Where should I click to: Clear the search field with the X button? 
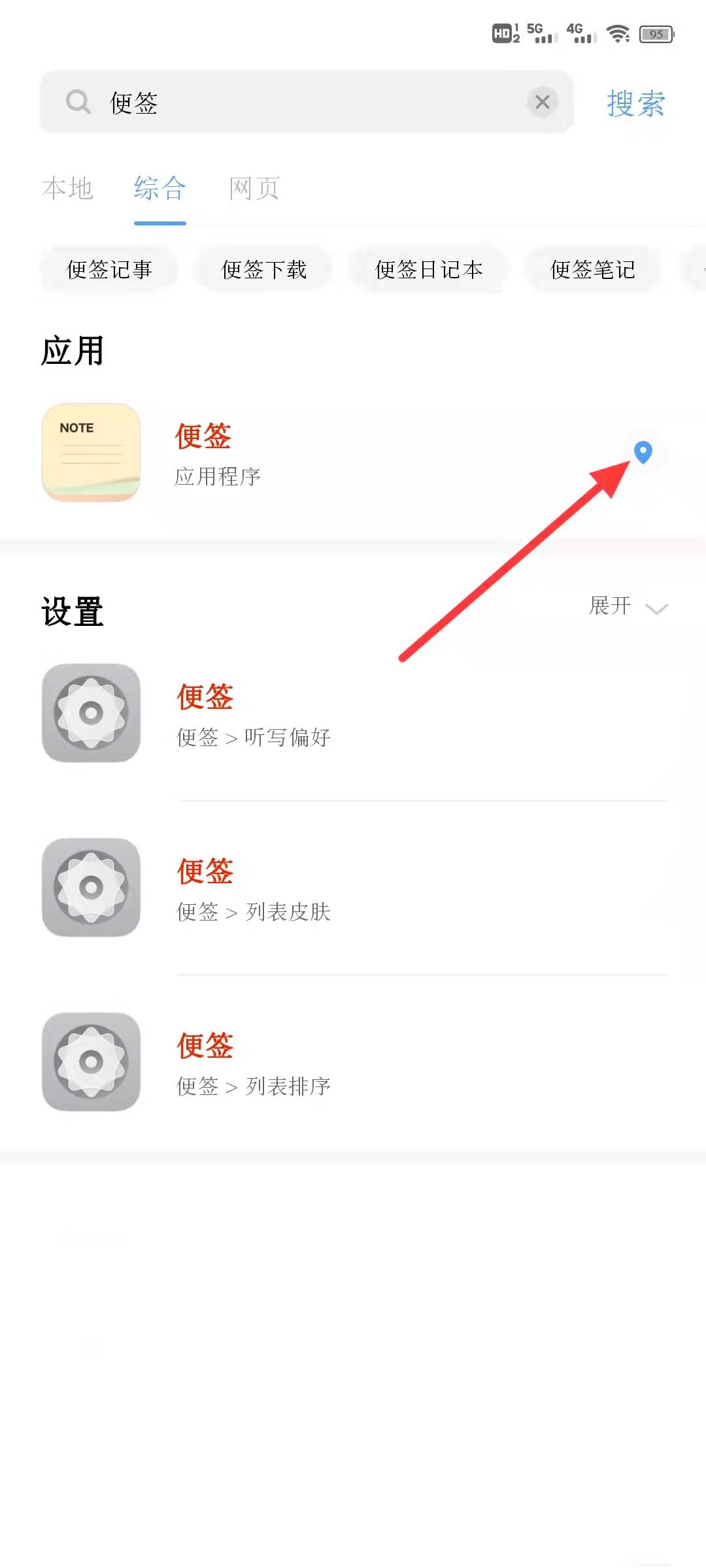click(x=542, y=102)
